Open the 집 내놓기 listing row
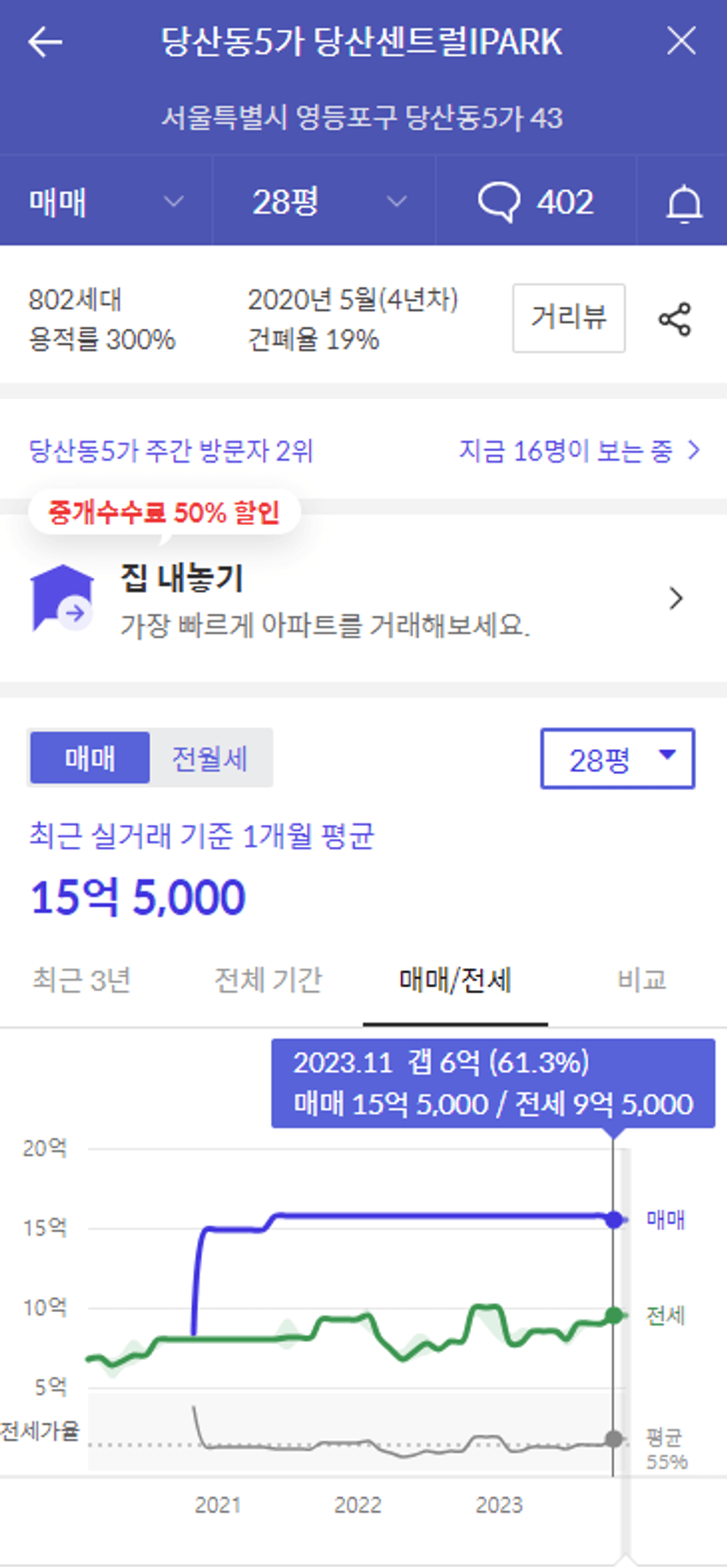This screenshot has height=1568, width=727. click(x=363, y=599)
